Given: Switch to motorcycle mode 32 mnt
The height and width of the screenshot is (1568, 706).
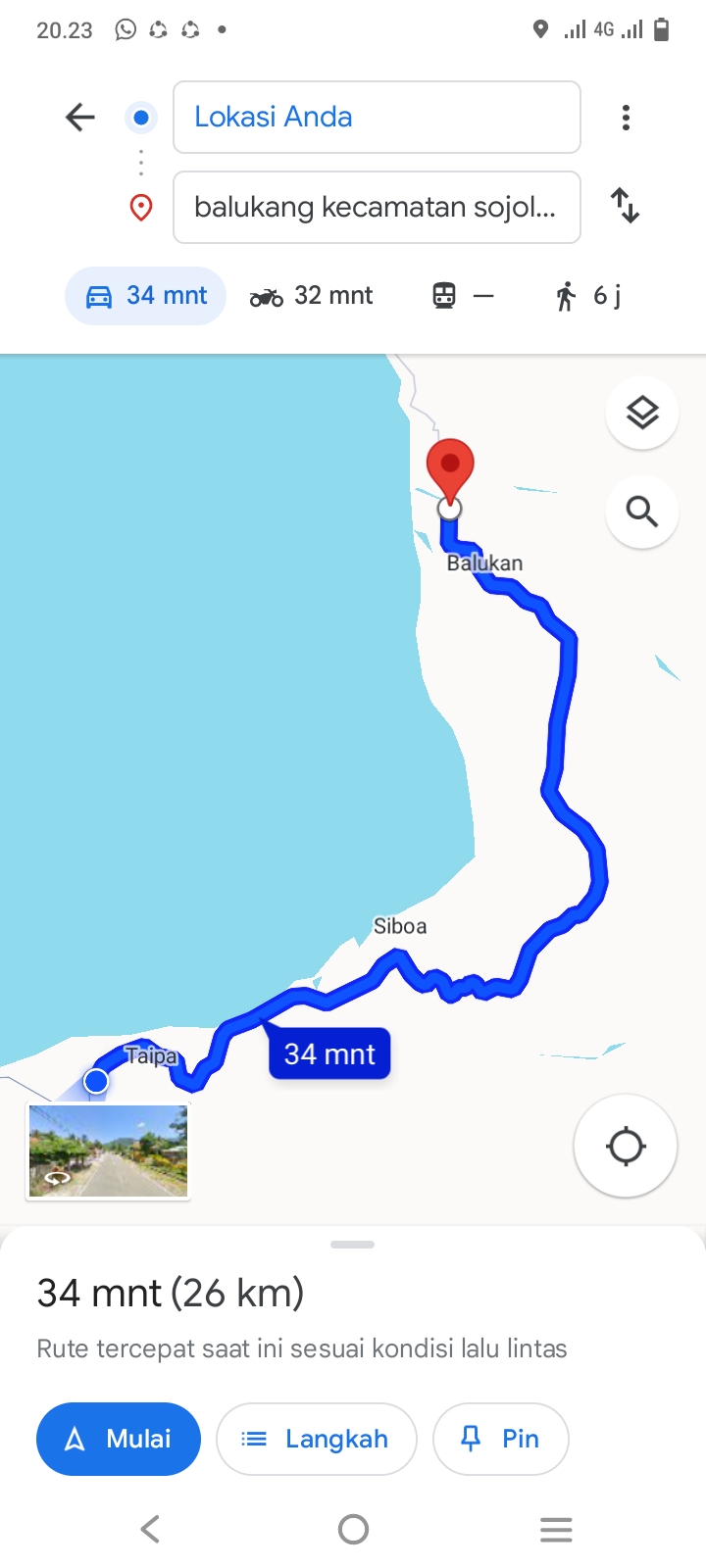Looking at the screenshot, I should tap(312, 296).
